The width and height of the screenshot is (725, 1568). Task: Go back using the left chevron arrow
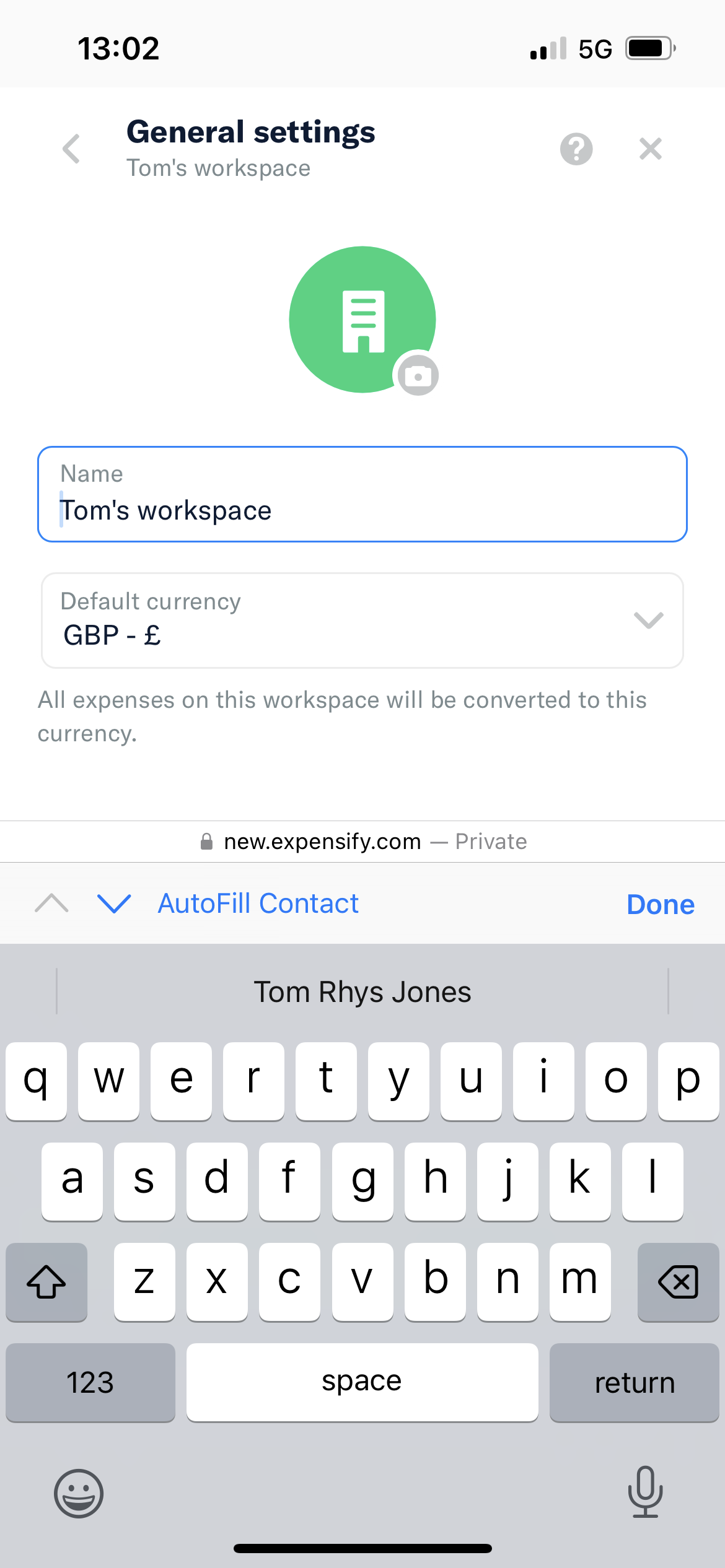click(x=70, y=149)
